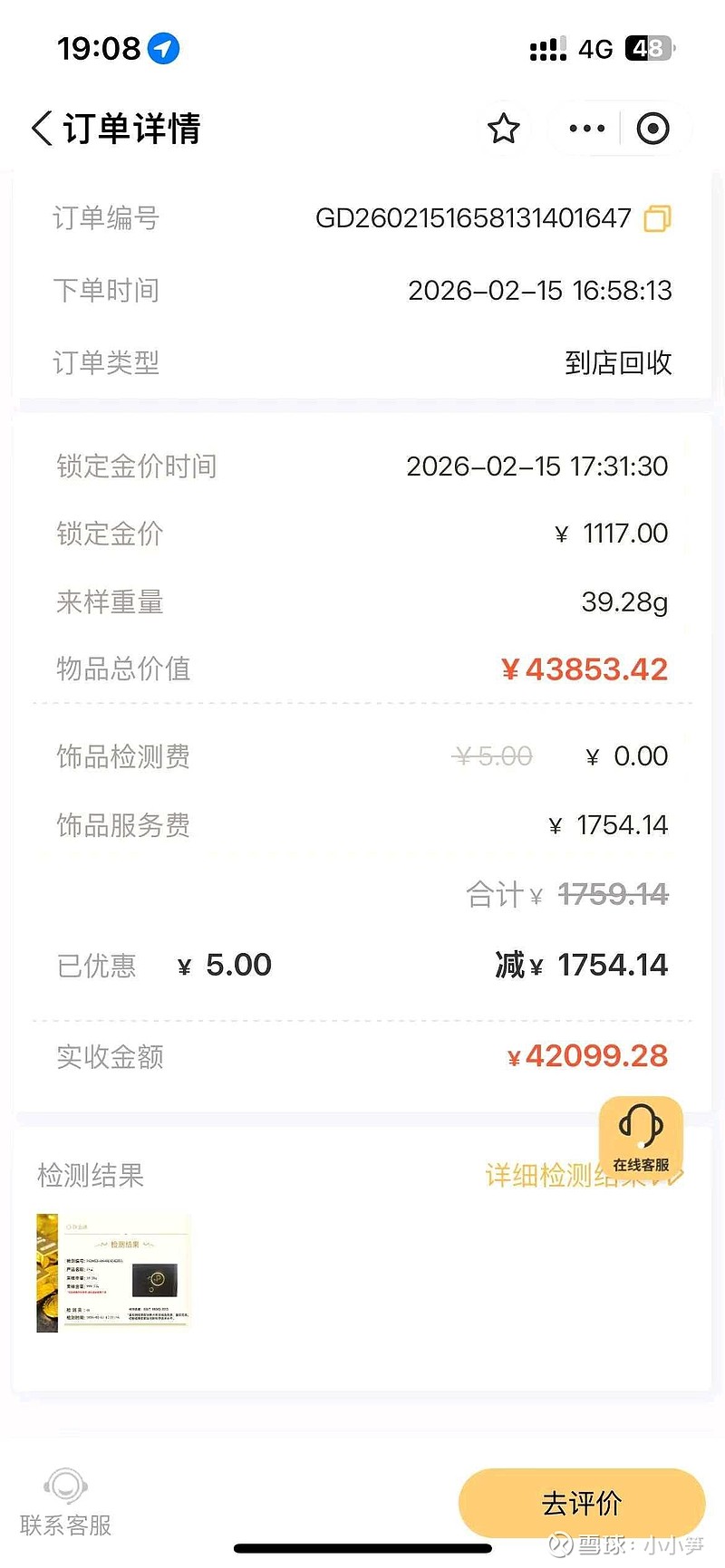Tap 联系客服 at the bottom

(x=65, y=1504)
